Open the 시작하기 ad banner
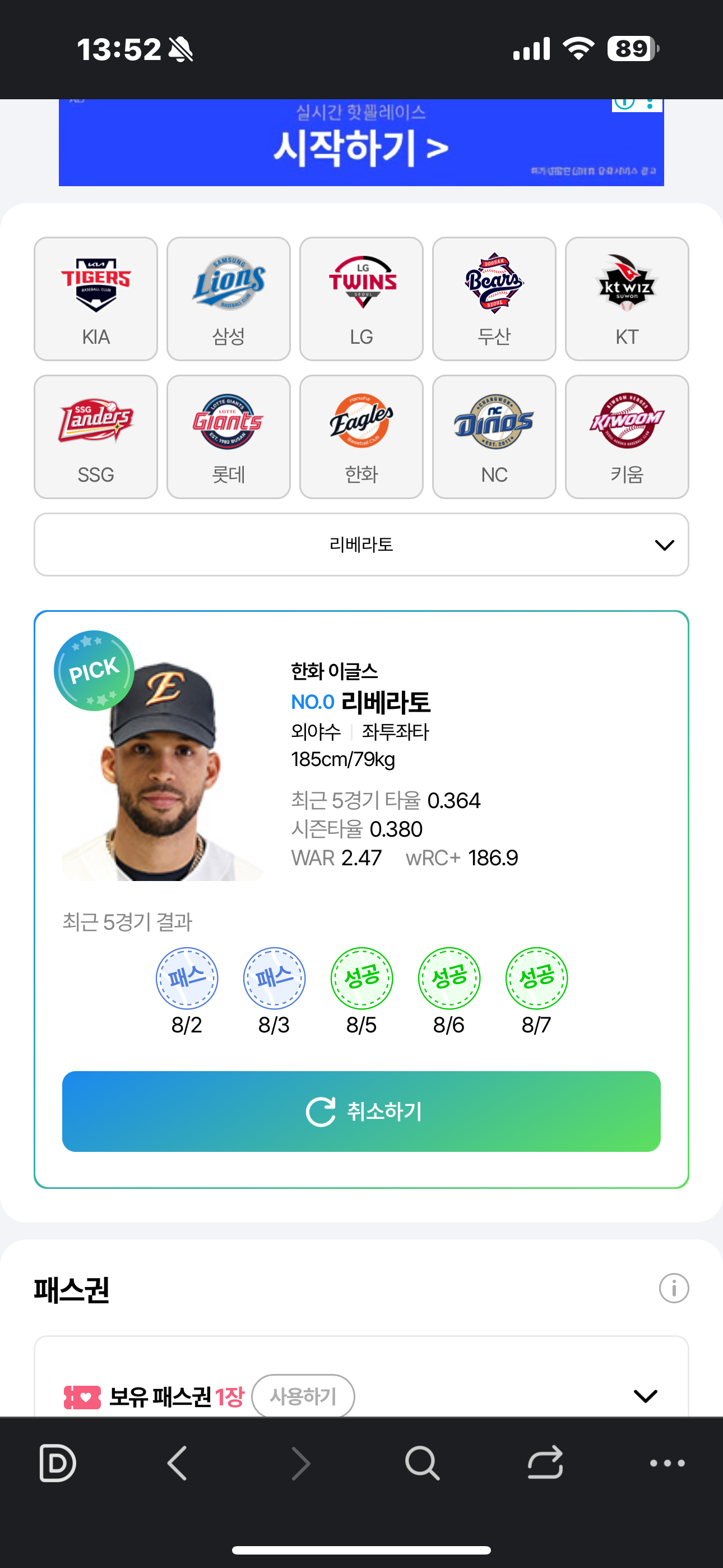723x1568 pixels. [x=361, y=146]
